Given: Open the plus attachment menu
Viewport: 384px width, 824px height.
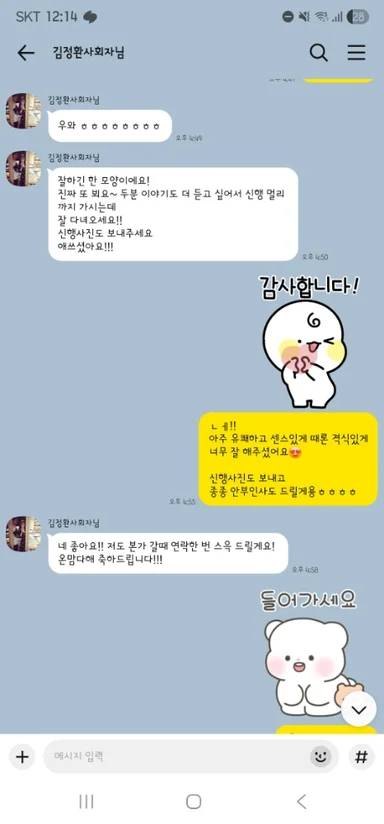Looking at the screenshot, I should [22, 757].
